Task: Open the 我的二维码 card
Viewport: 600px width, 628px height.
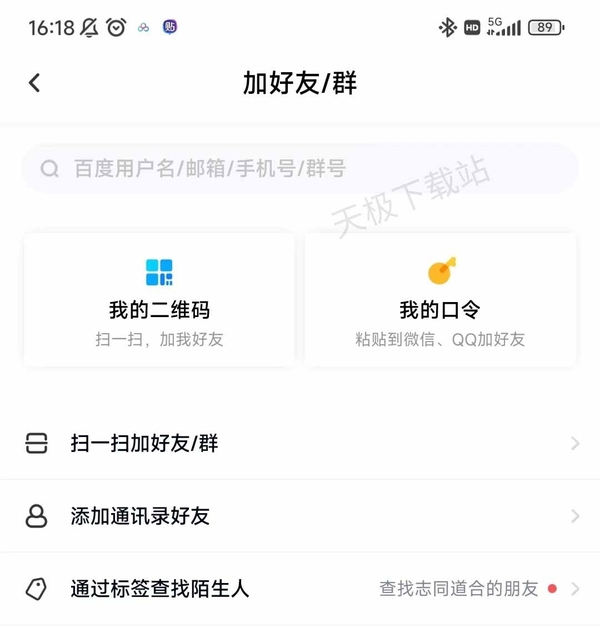Action: click(159, 300)
